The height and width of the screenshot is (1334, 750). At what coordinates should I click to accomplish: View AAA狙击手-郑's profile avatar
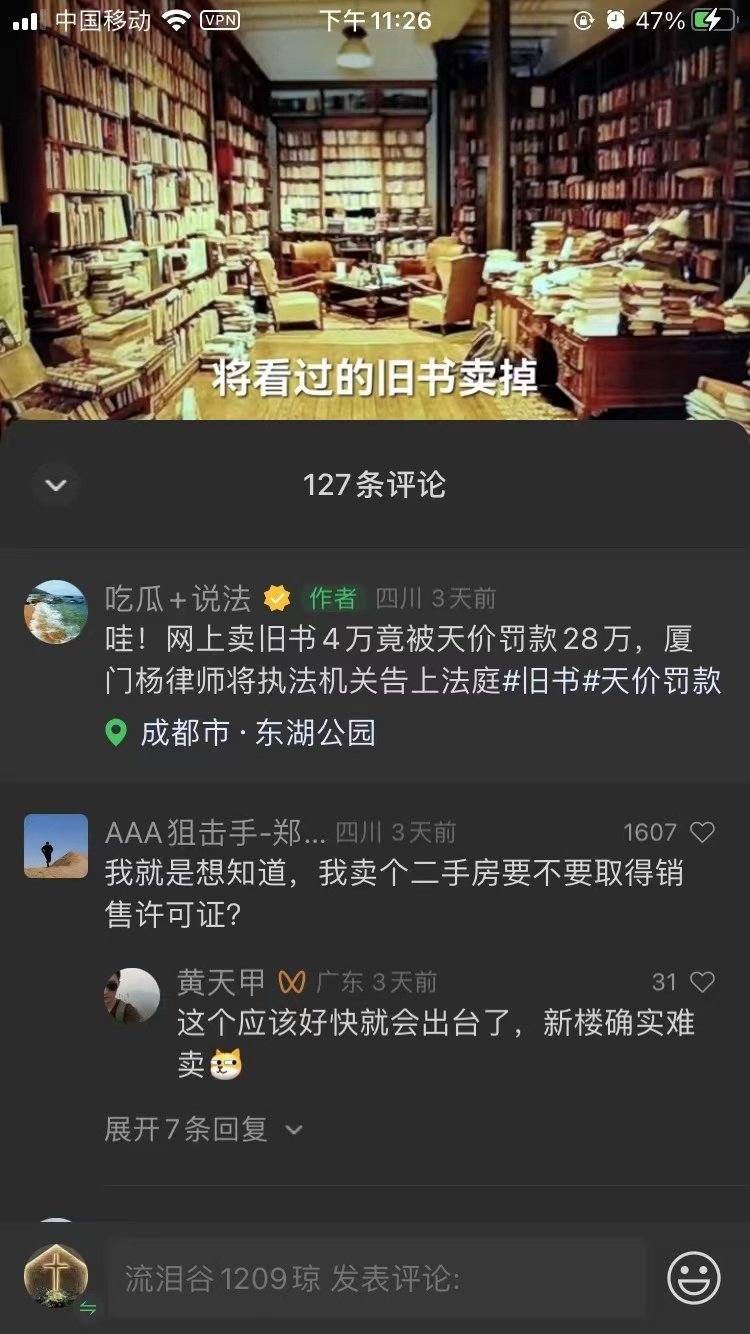pyautogui.click(x=56, y=846)
